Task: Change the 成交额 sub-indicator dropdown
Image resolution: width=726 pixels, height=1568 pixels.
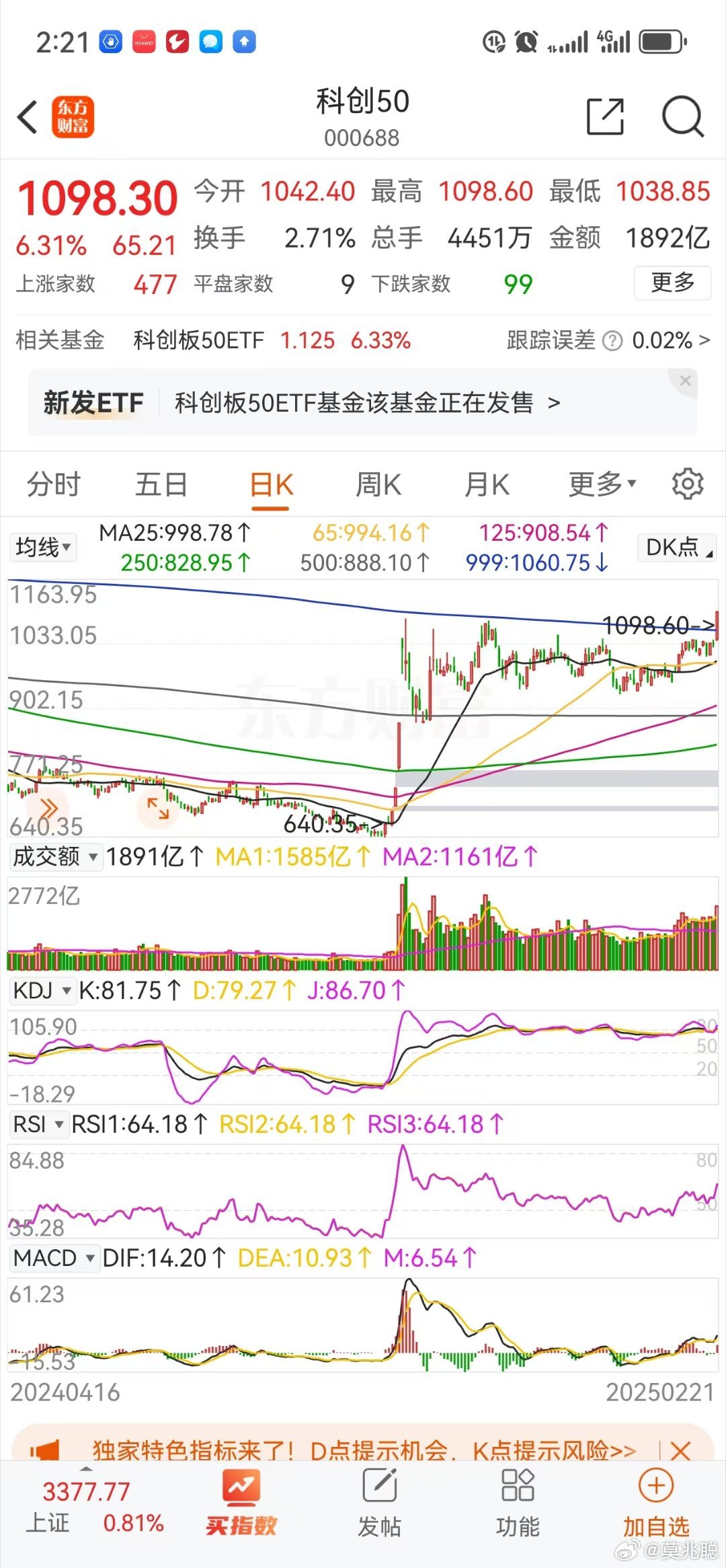Action: pyautogui.click(x=56, y=856)
